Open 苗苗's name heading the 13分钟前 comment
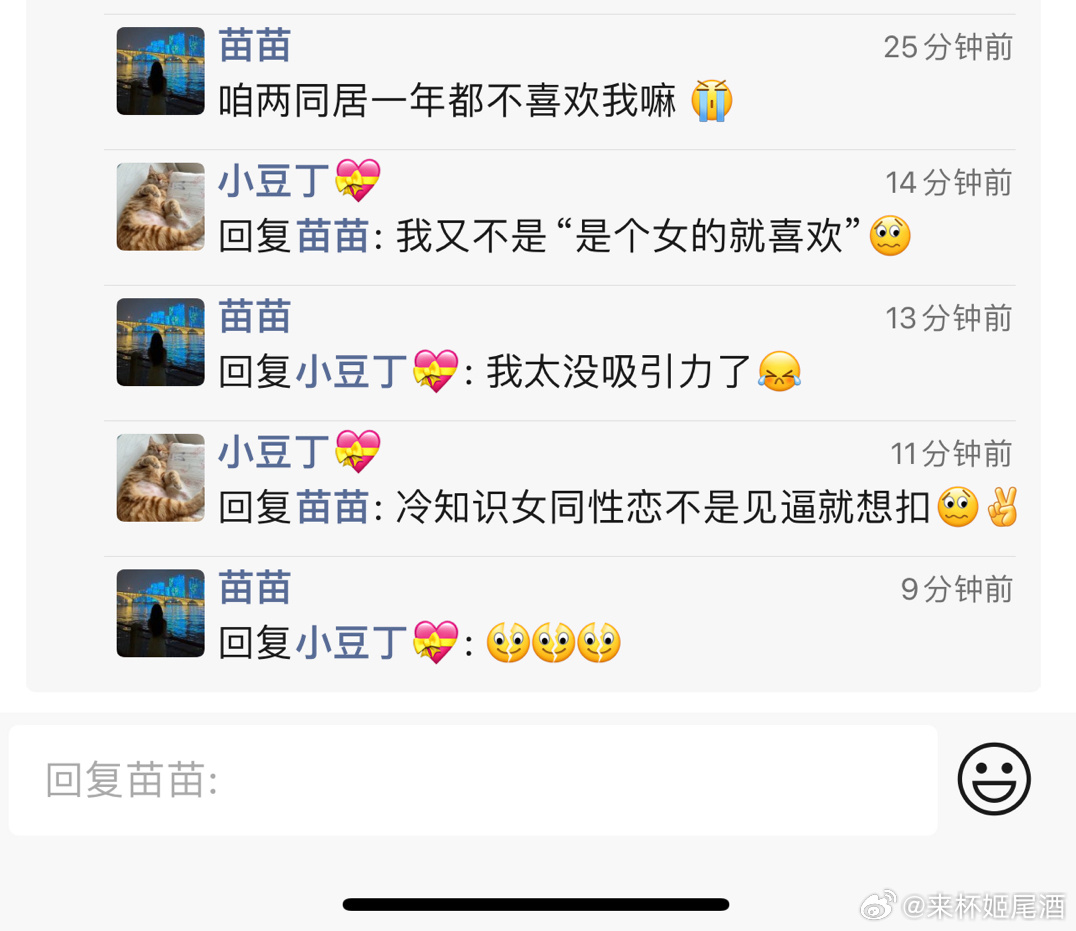1076x931 pixels. coord(255,317)
